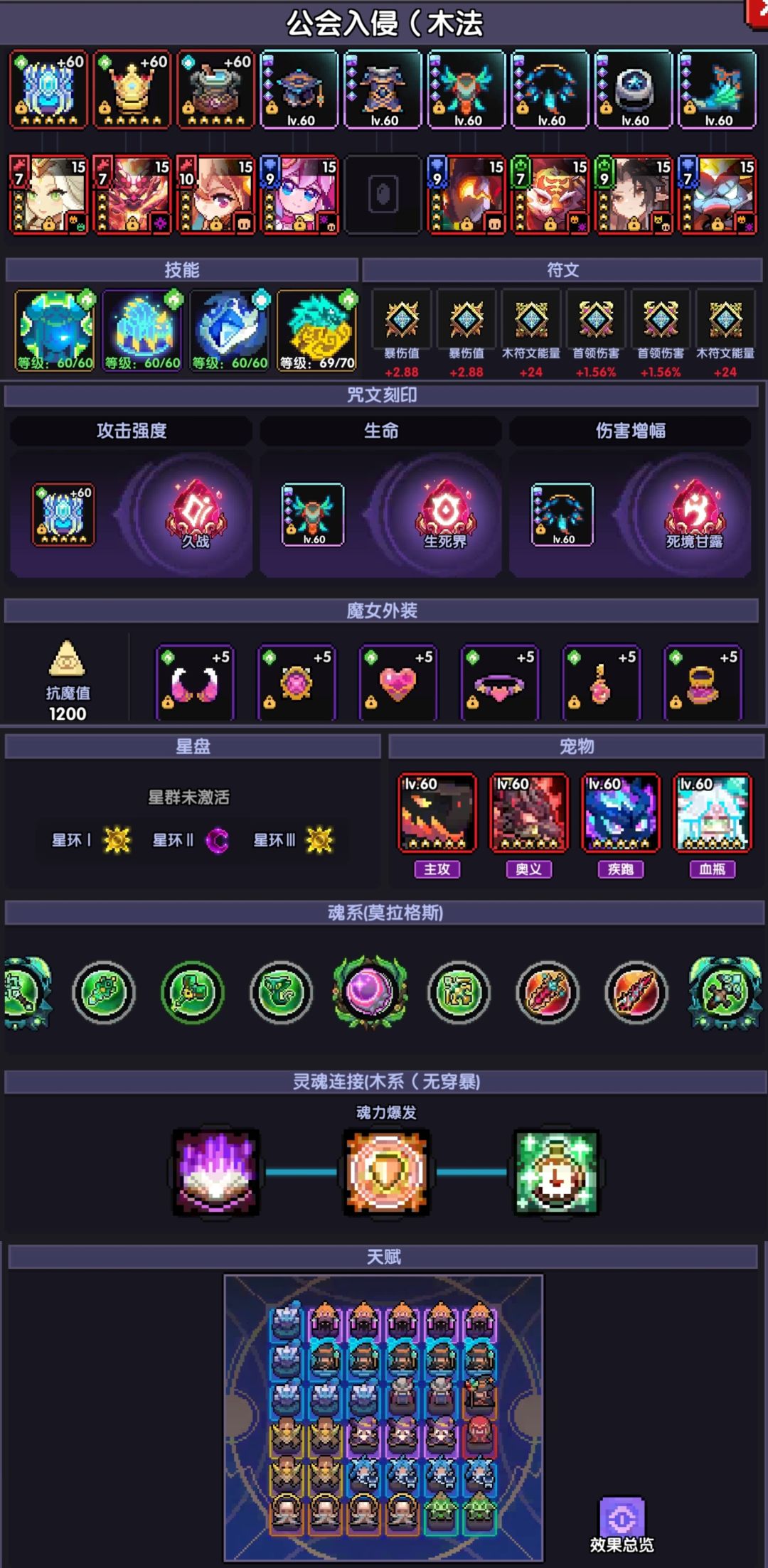
Task: Click the 等级 69/70 skill progress display
Action: [x=317, y=363]
